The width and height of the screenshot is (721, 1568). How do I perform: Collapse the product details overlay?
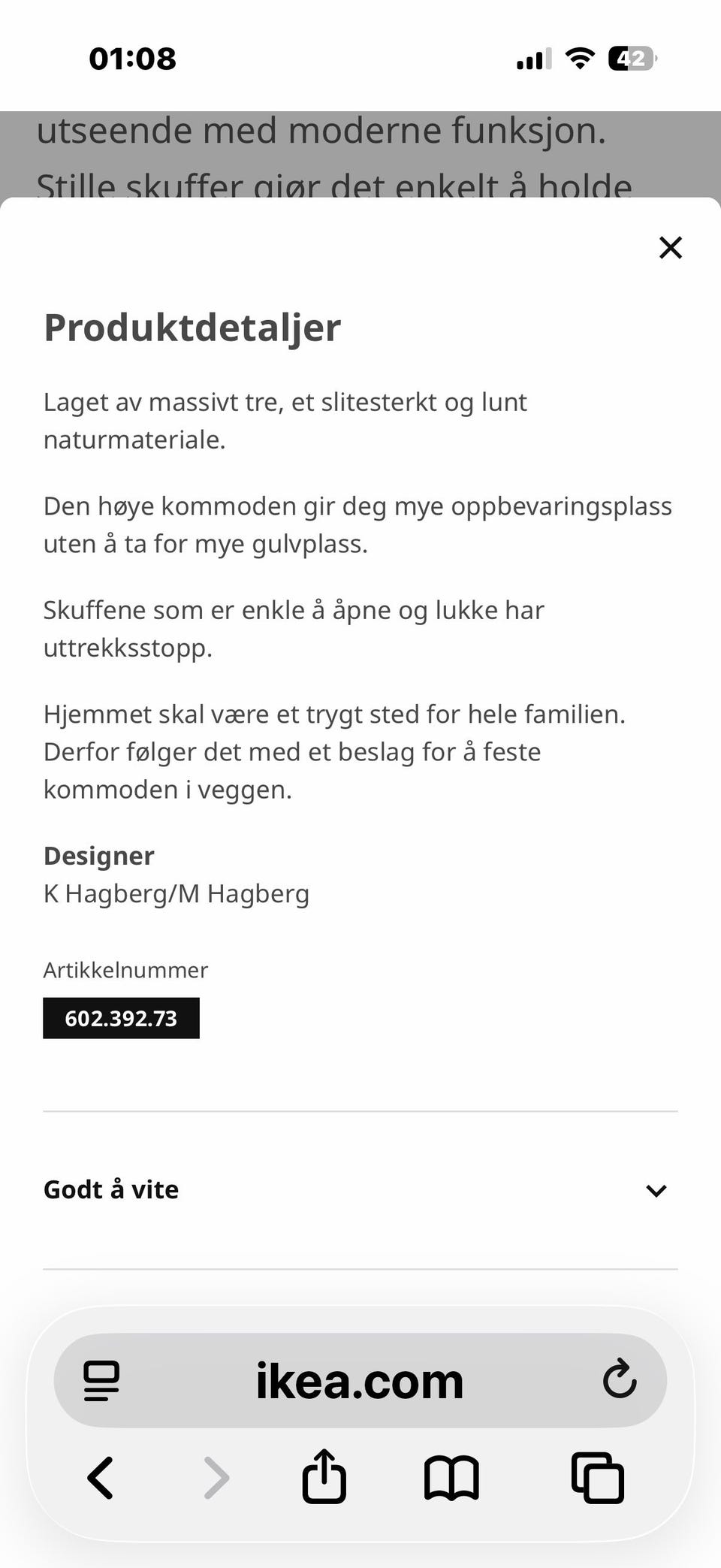click(669, 247)
